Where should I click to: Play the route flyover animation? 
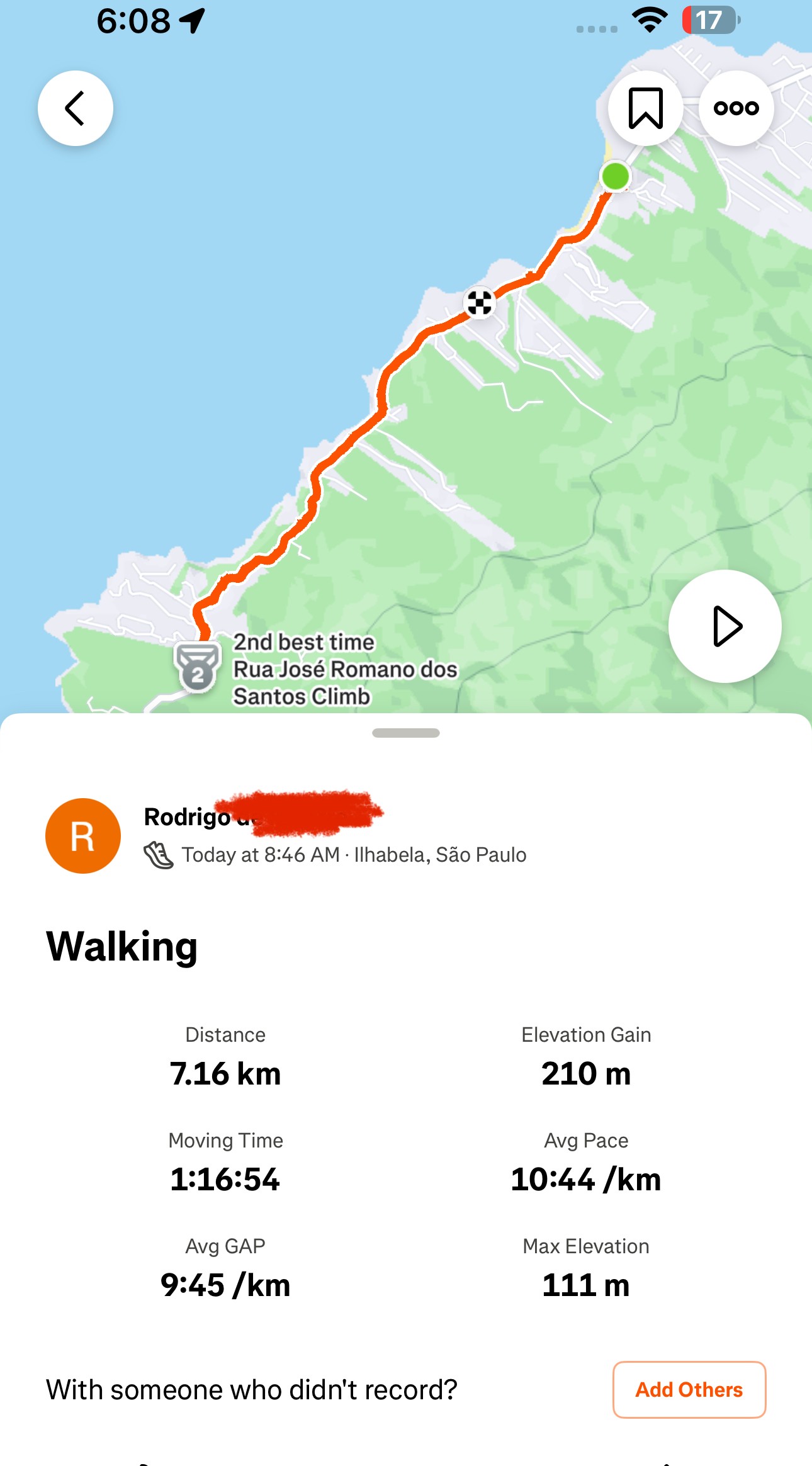(725, 626)
